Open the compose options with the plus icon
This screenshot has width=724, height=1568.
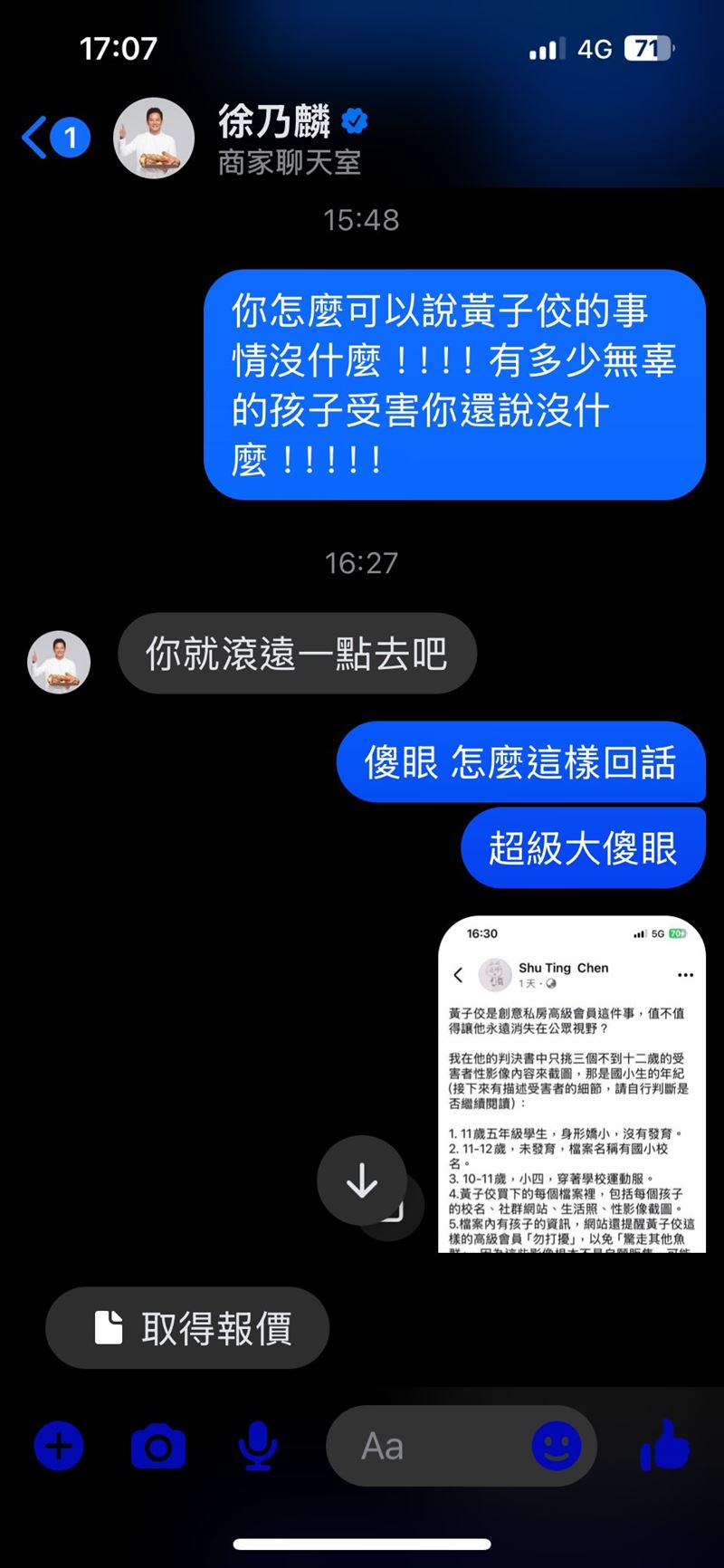click(x=58, y=1446)
